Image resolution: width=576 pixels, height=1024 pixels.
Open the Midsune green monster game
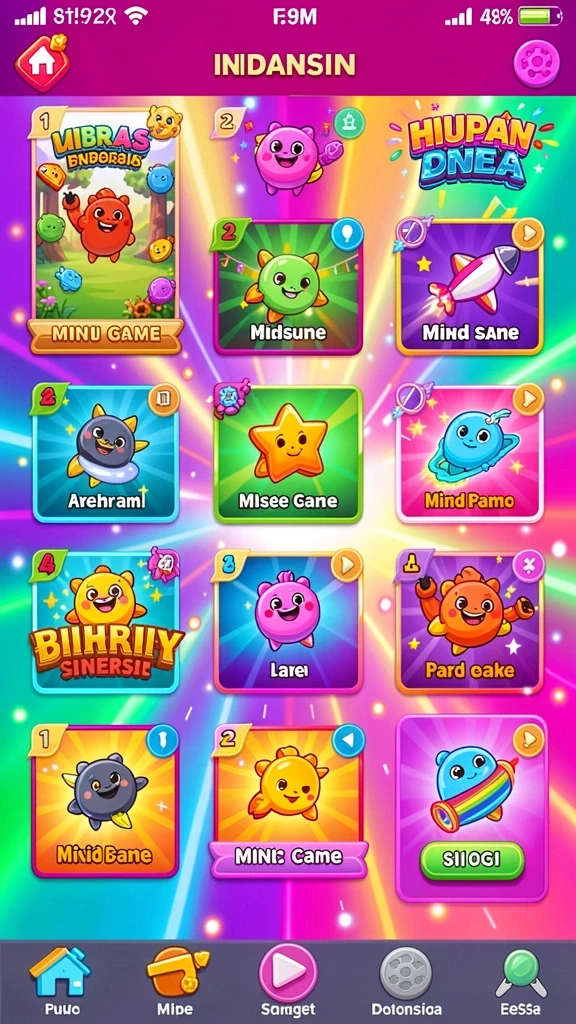[288, 287]
